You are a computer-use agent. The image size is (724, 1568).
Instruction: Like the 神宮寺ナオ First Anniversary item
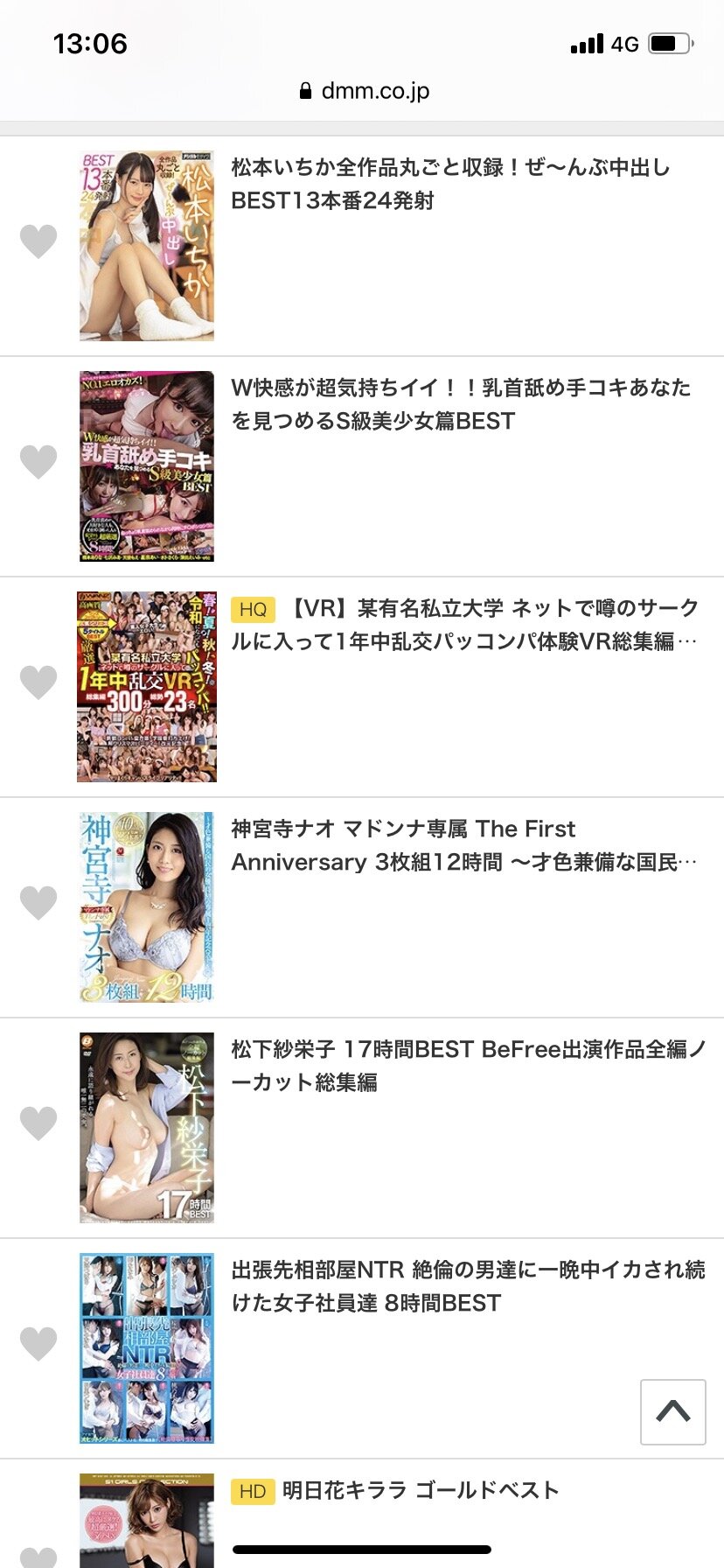(38, 902)
